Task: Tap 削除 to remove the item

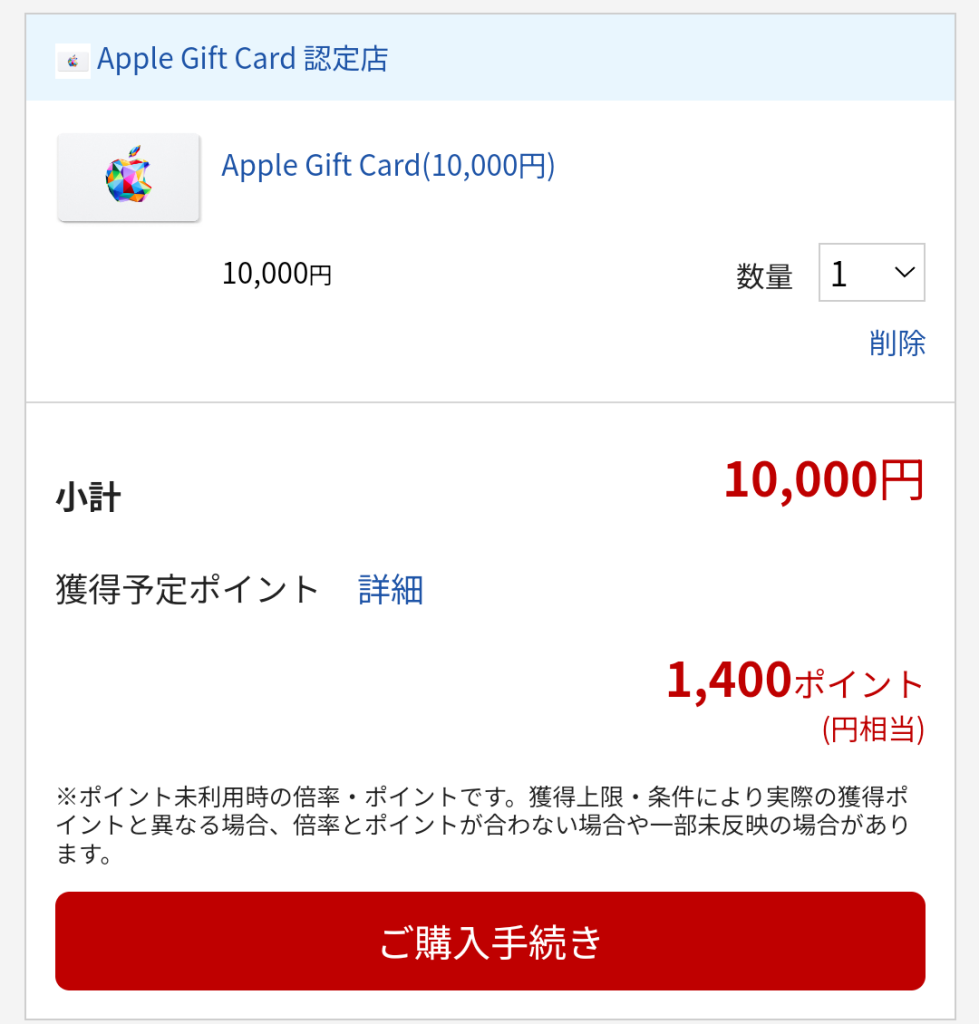Action: tap(897, 343)
